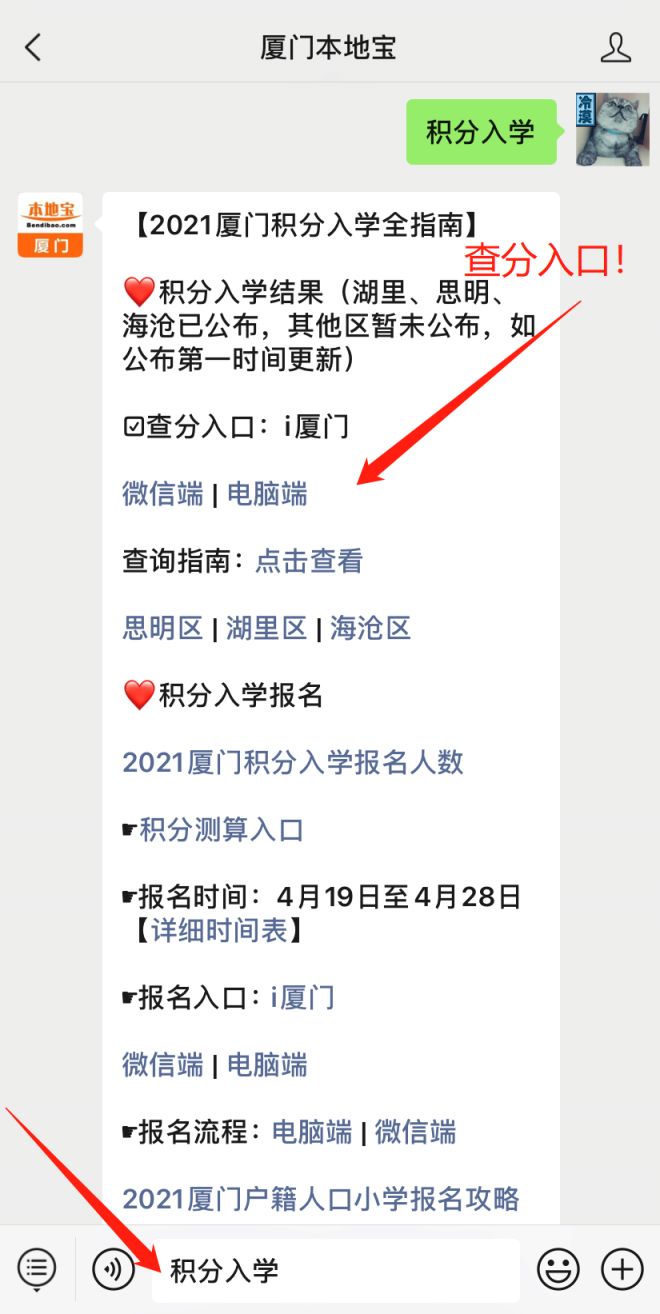Open the 微信端 link under 查分入口

click(x=162, y=494)
